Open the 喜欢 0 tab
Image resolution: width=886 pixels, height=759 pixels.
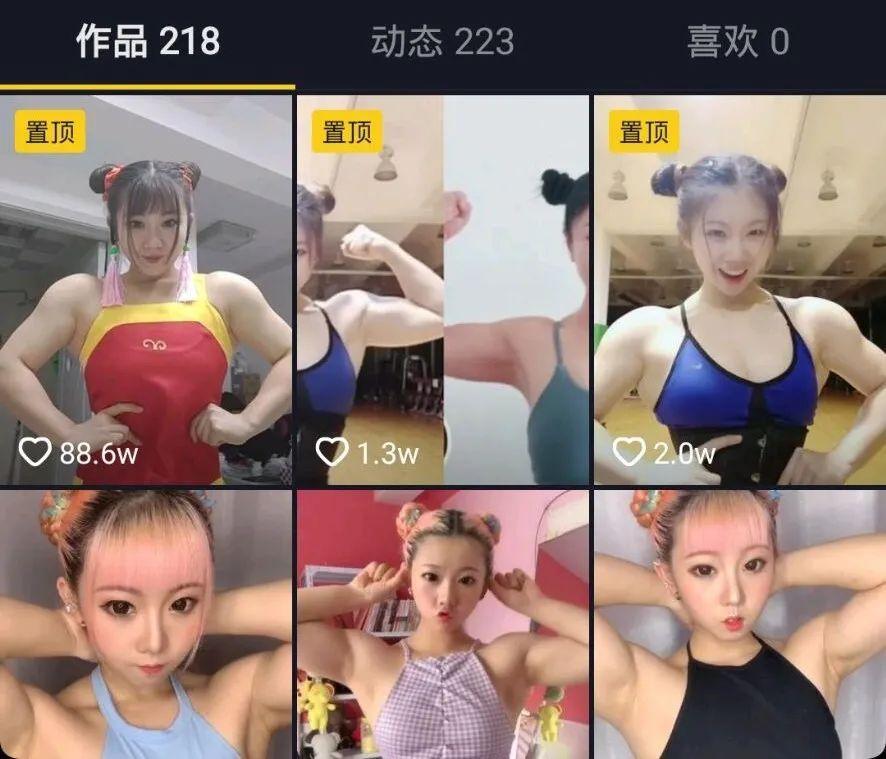pos(738,42)
